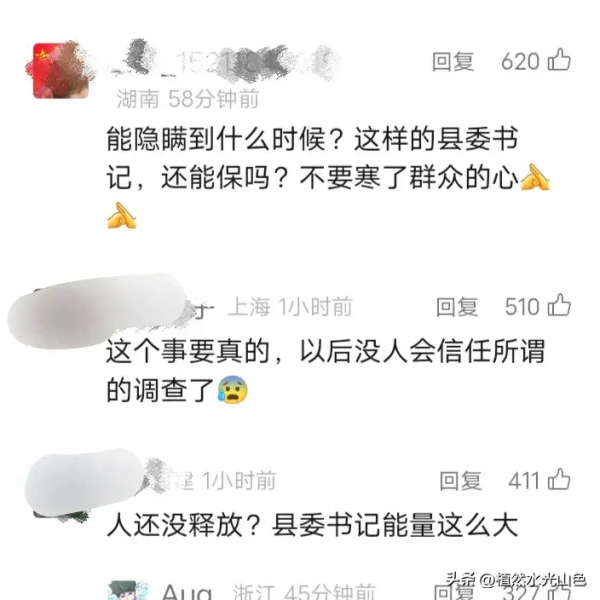
Task: Reply to the comment with 411 likes
Action: [460, 481]
